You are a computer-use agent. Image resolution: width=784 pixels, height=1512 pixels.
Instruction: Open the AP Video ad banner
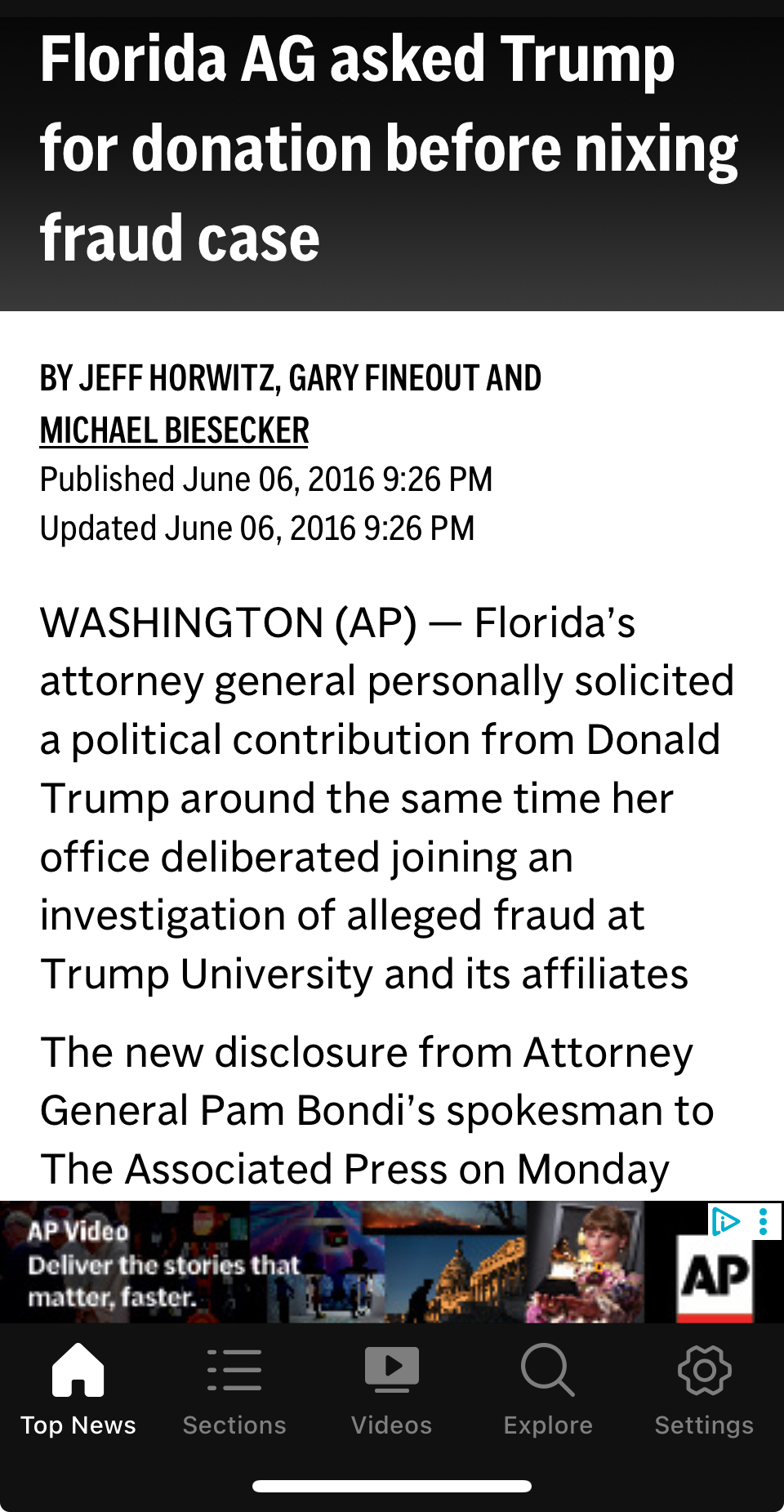click(343, 1262)
